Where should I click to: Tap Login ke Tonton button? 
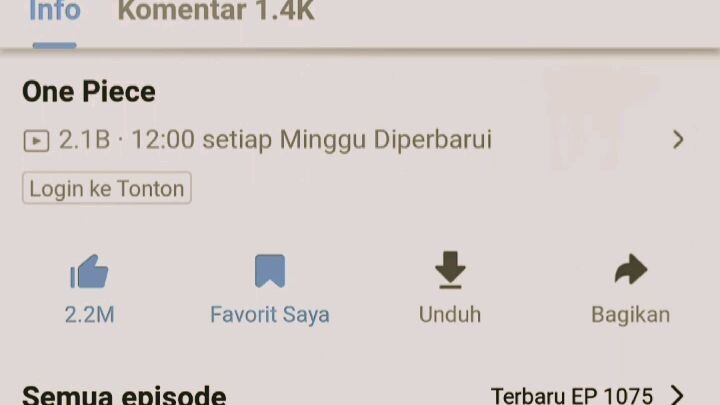[106, 188]
